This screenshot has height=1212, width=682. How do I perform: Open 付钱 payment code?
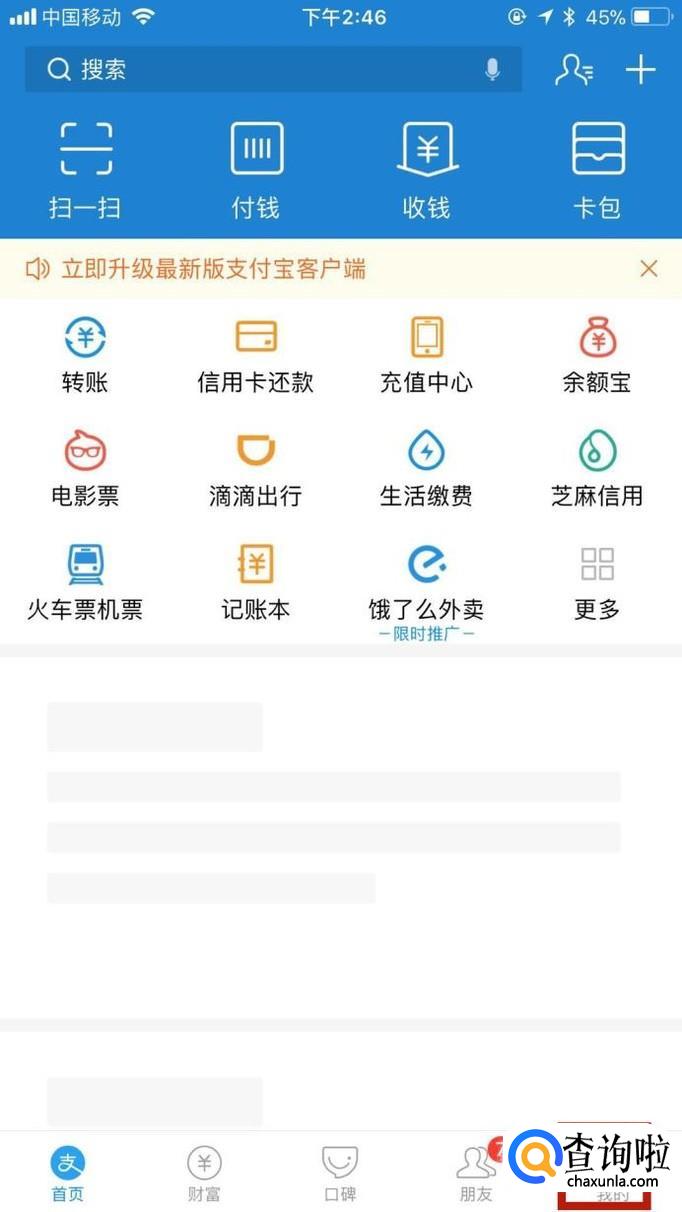tap(256, 170)
